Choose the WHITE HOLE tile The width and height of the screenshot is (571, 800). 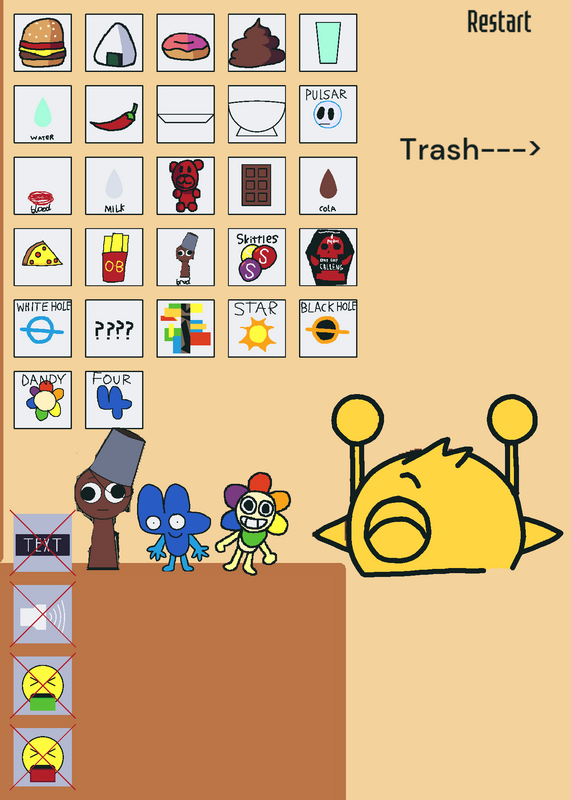[43, 329]
